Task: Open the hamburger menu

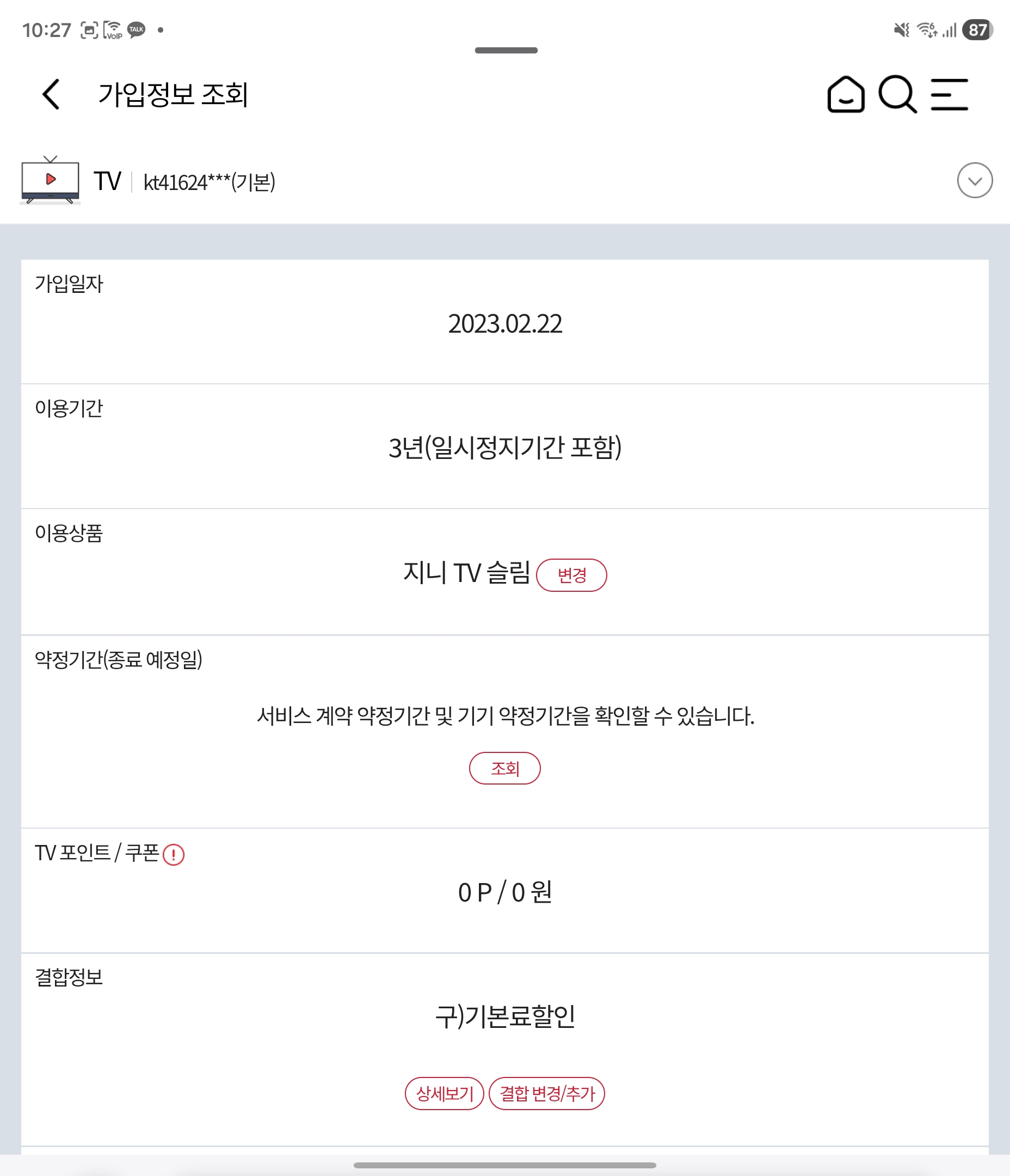Action: (949, 94)
